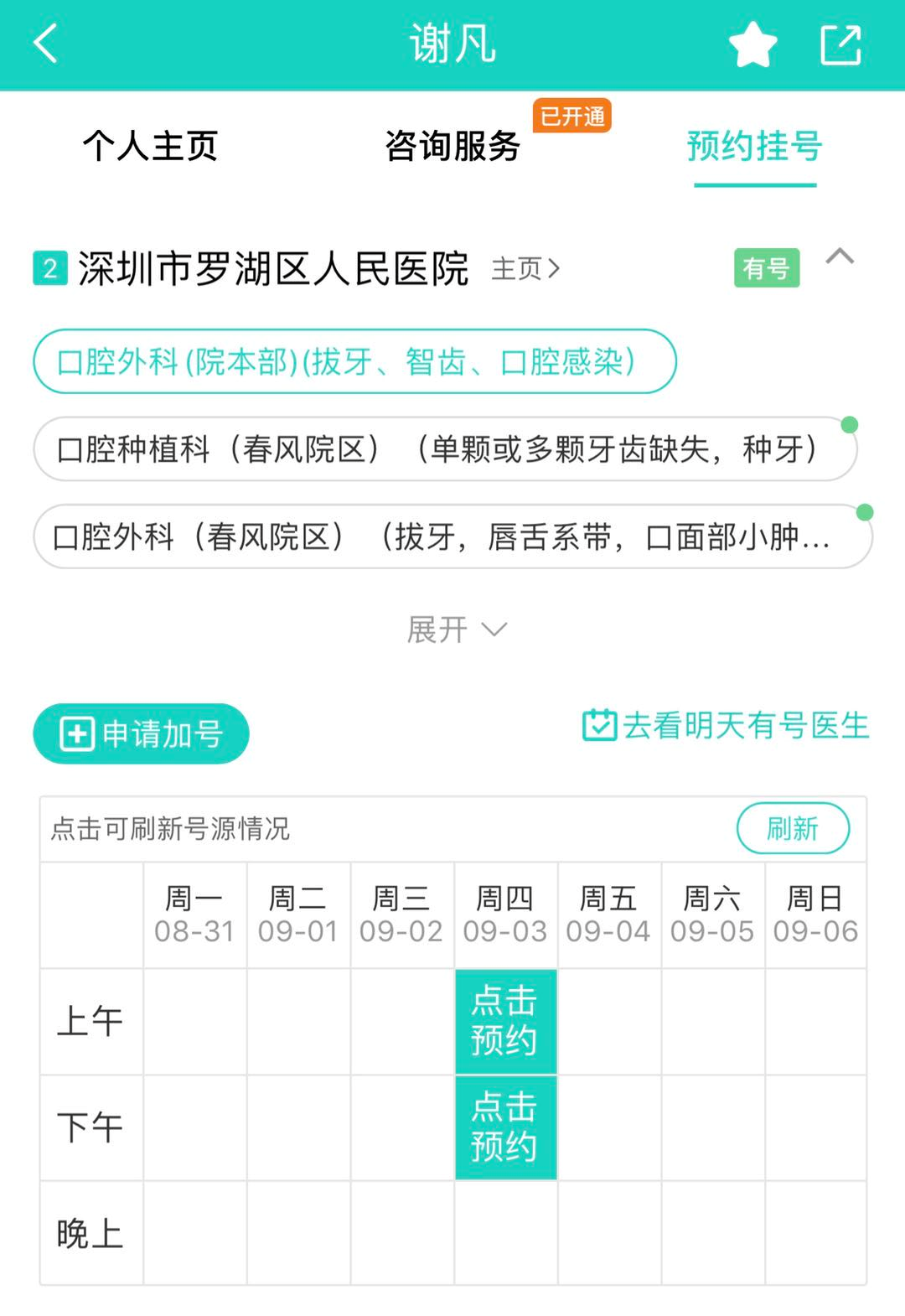
Task: Tap the 申请加号 button
Action: (141, 733)
